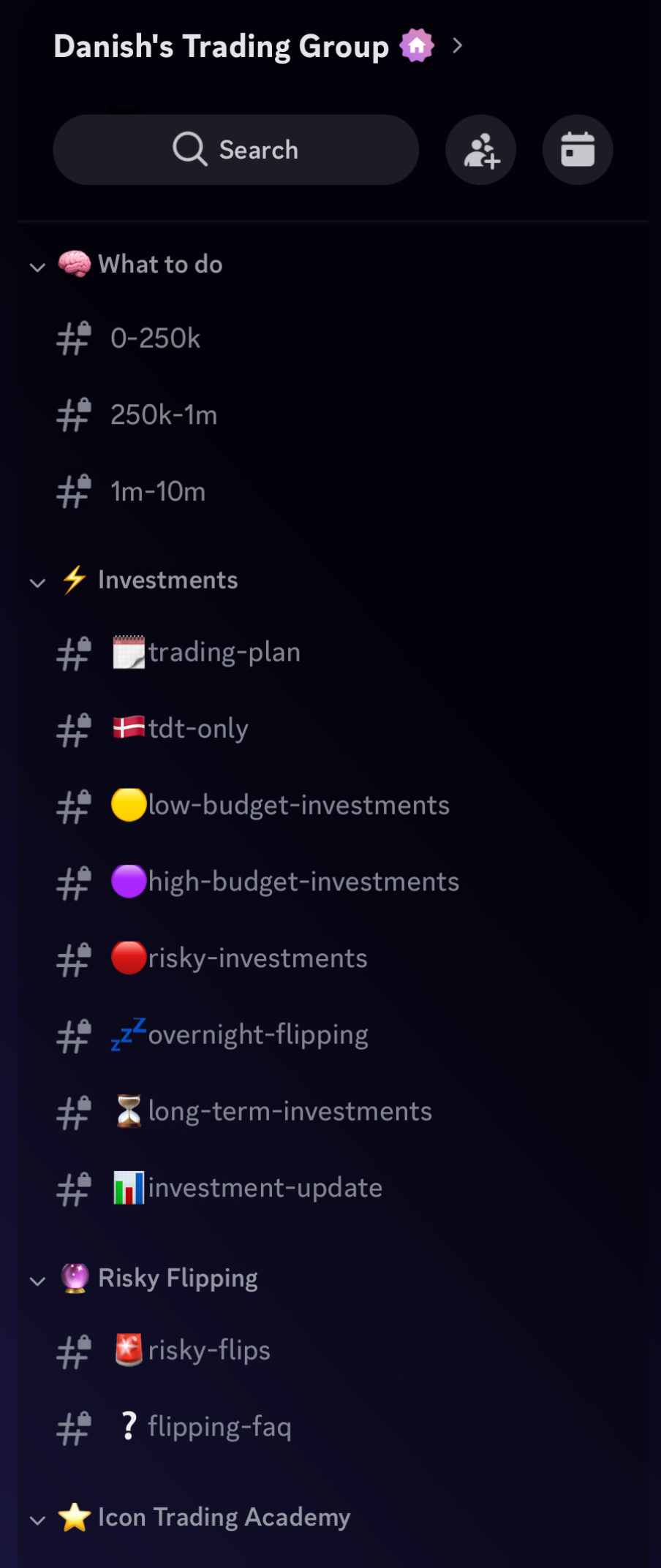Open overnight-flipping channel
Screen dimensions: 661x1568
click(x=257, y=1035)
